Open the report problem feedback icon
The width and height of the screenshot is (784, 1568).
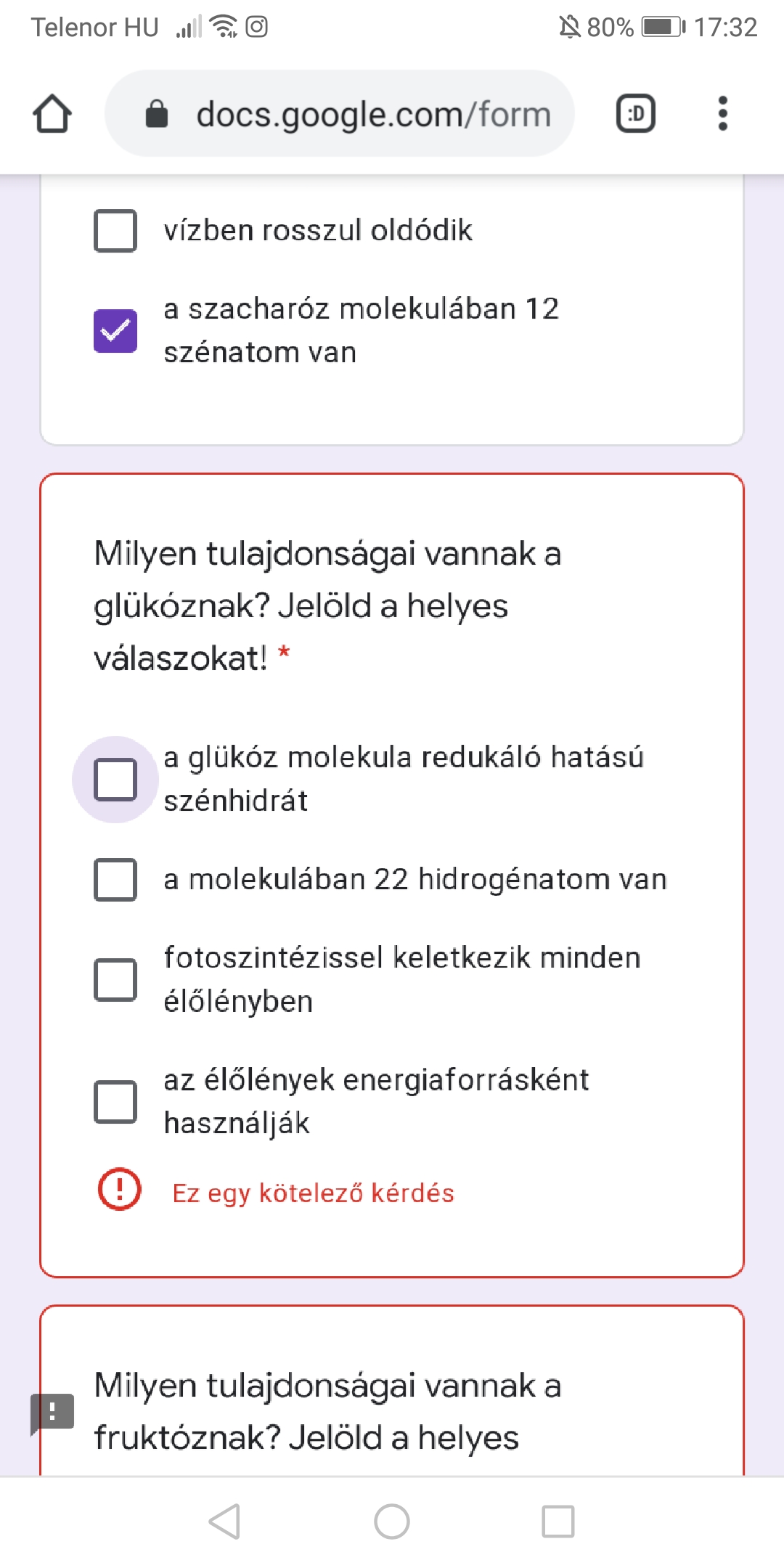pos(52,1412)
